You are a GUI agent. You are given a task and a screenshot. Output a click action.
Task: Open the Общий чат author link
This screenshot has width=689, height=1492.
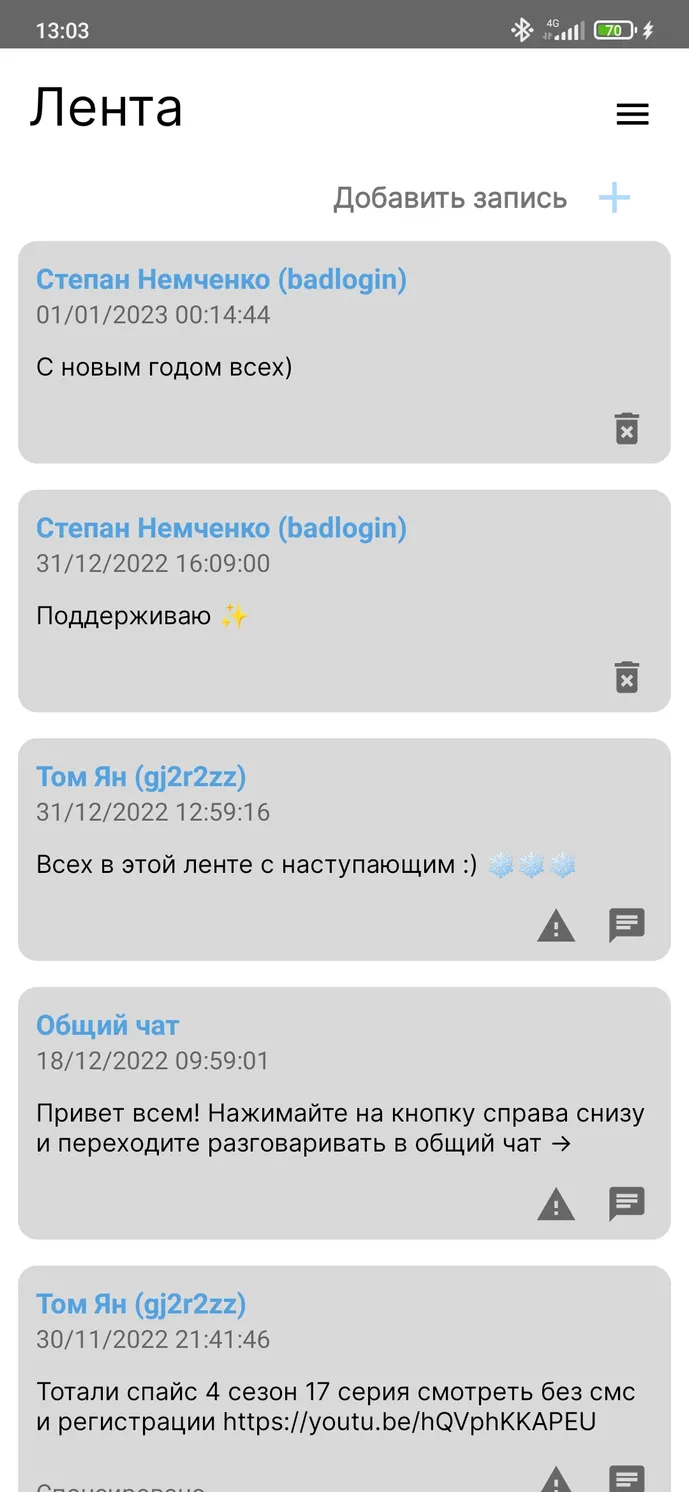pyautogui.click(x=108, y=1025)
